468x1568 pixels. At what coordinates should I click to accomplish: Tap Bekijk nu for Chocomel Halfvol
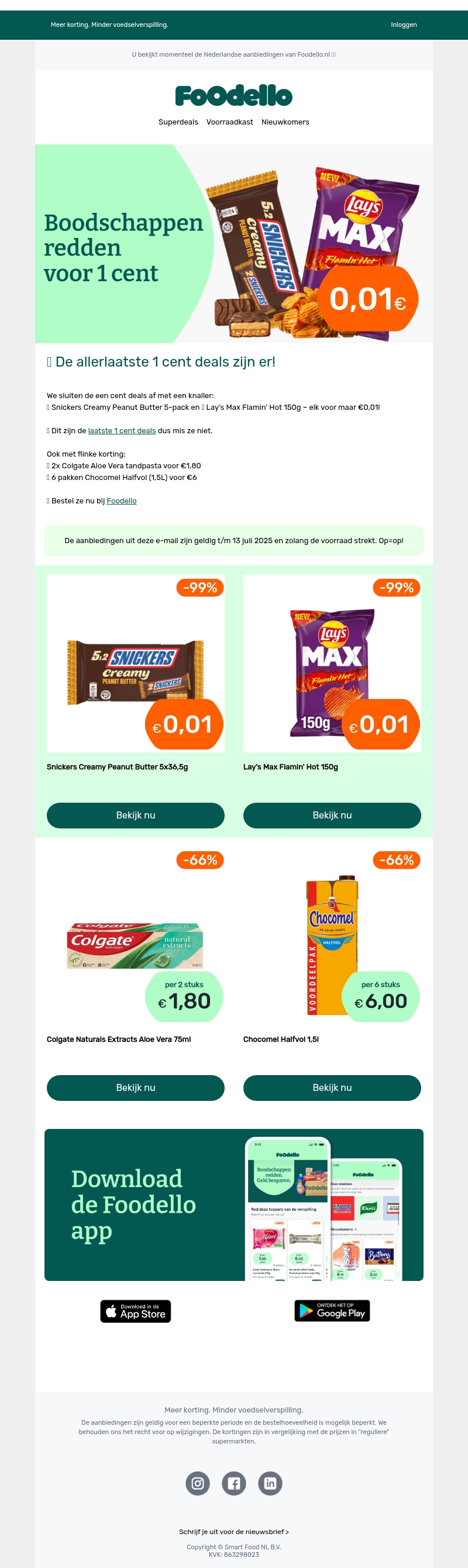pos(332,1088)
